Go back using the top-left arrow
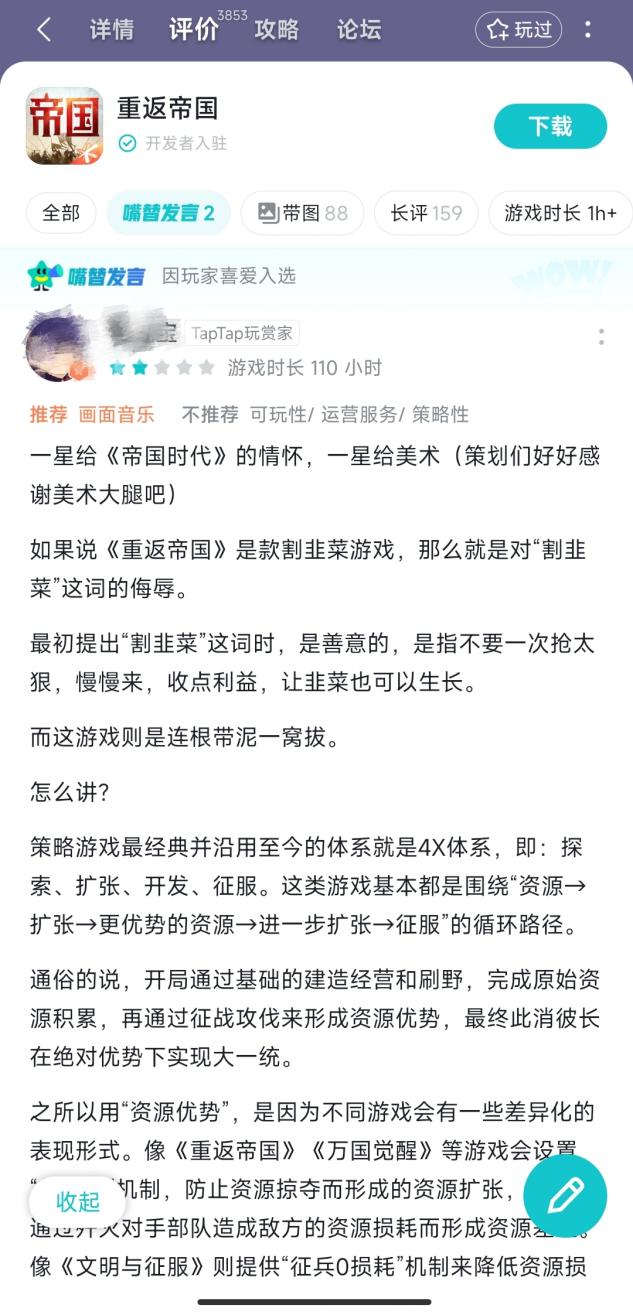Image resolution: width=633 pixels, height=1315 pixels. click(x=44, y=29)
